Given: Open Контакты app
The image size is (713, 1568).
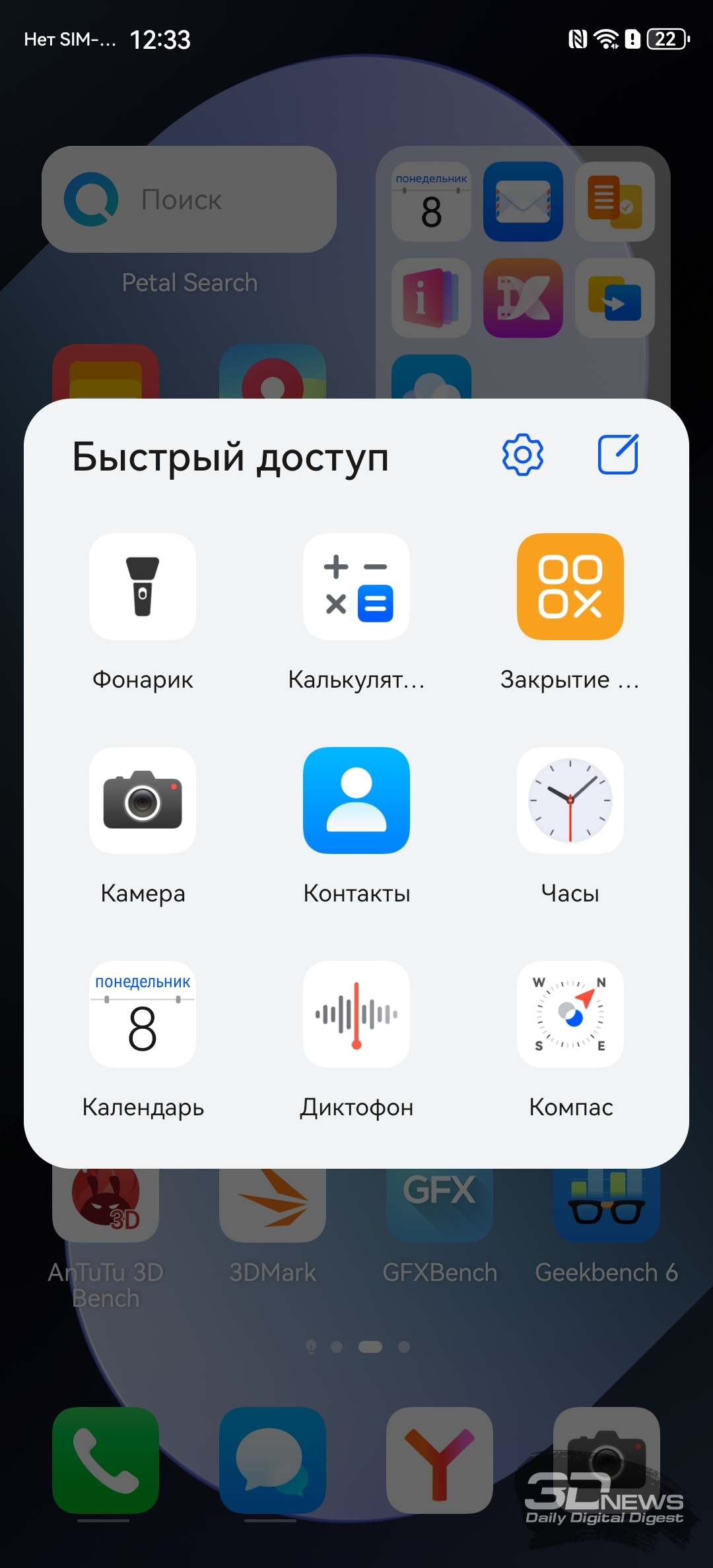Looking at the screenshot, I should coord(356,800).
